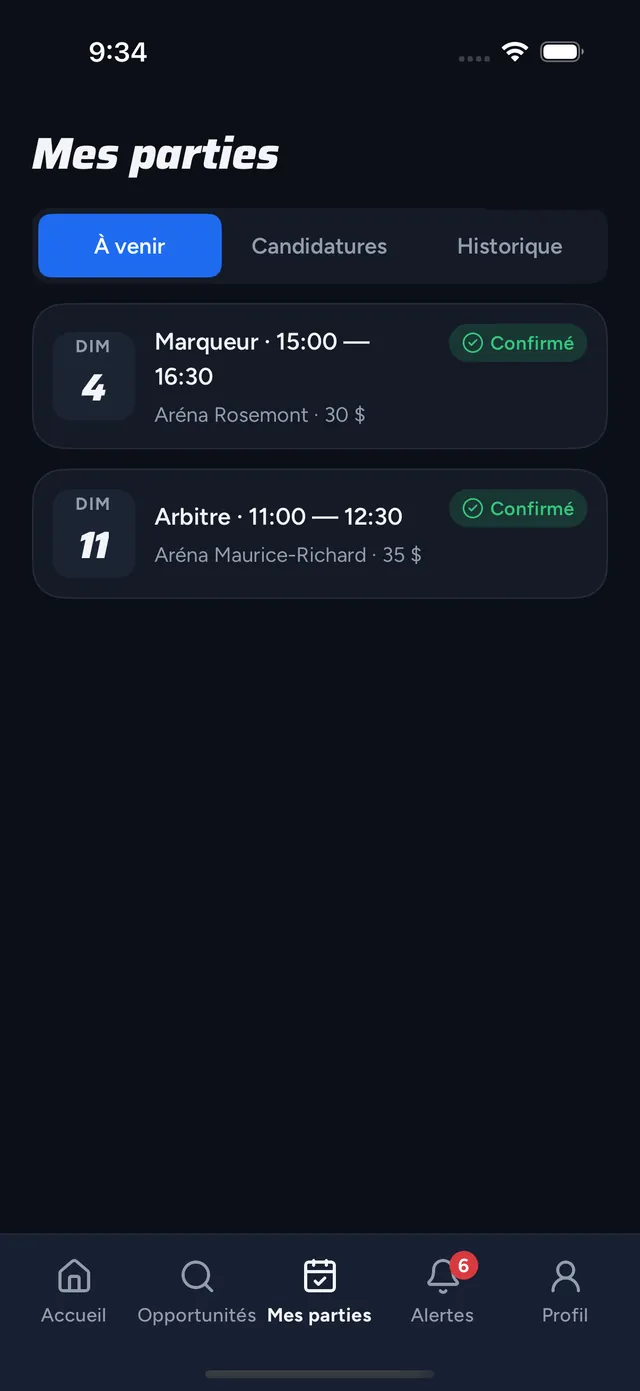The image size is (640, 1391).
Task: Open the Opportunités tab
Action: 197,1290
